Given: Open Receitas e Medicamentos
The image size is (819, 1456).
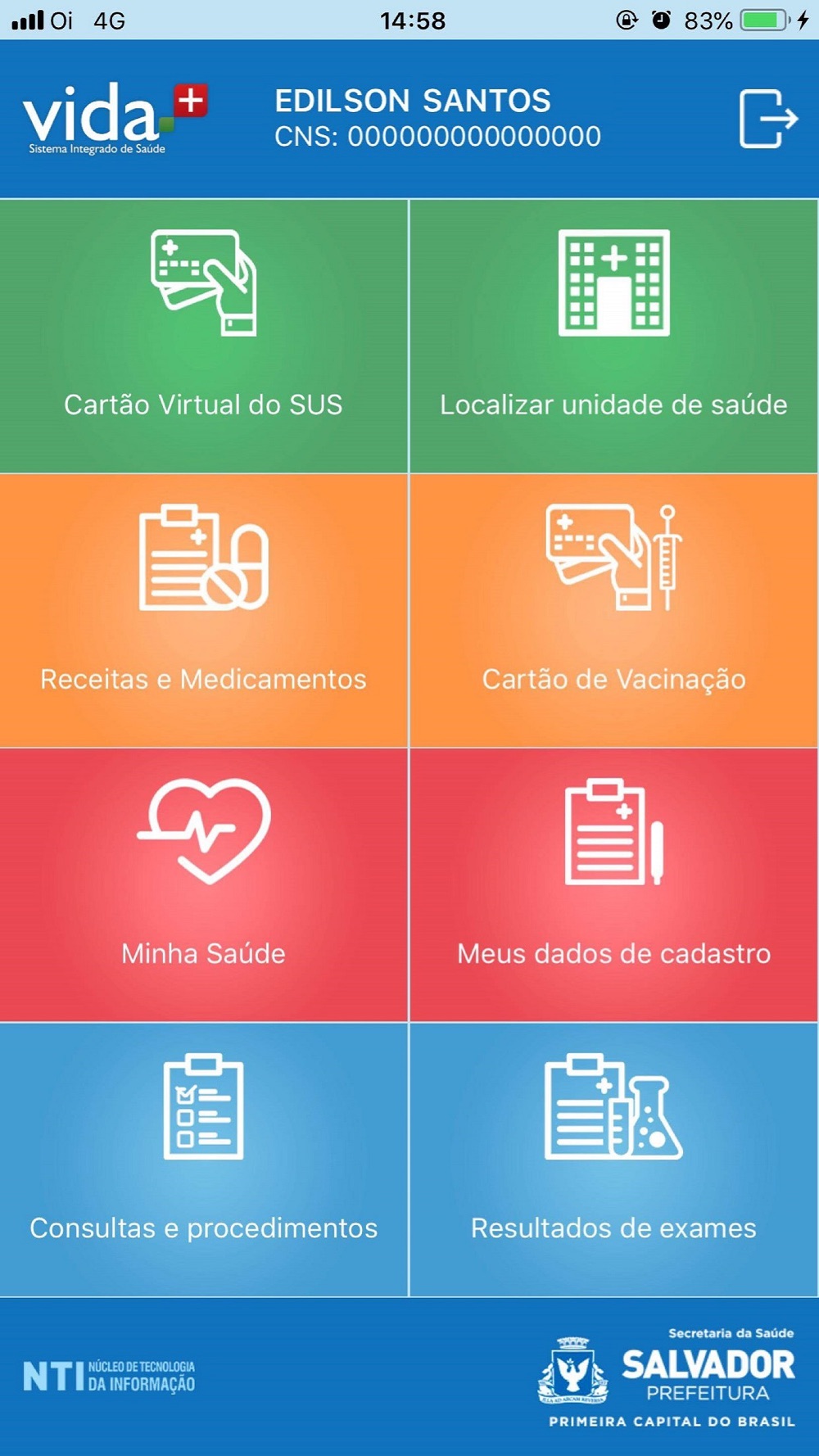Looking at the screenshot, I should pyautogui.click(x=204, y=610).
